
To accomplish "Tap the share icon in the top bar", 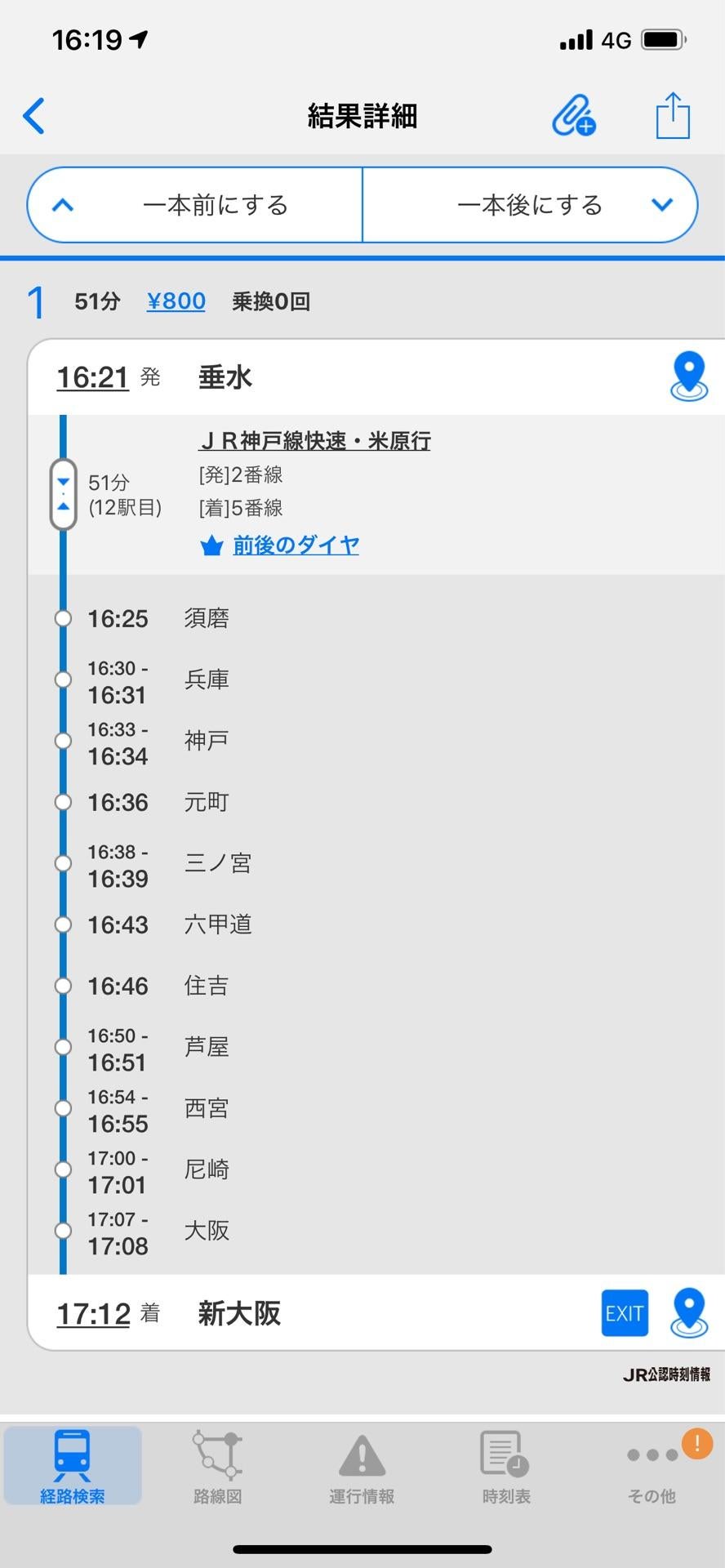I will coord(672,114).
